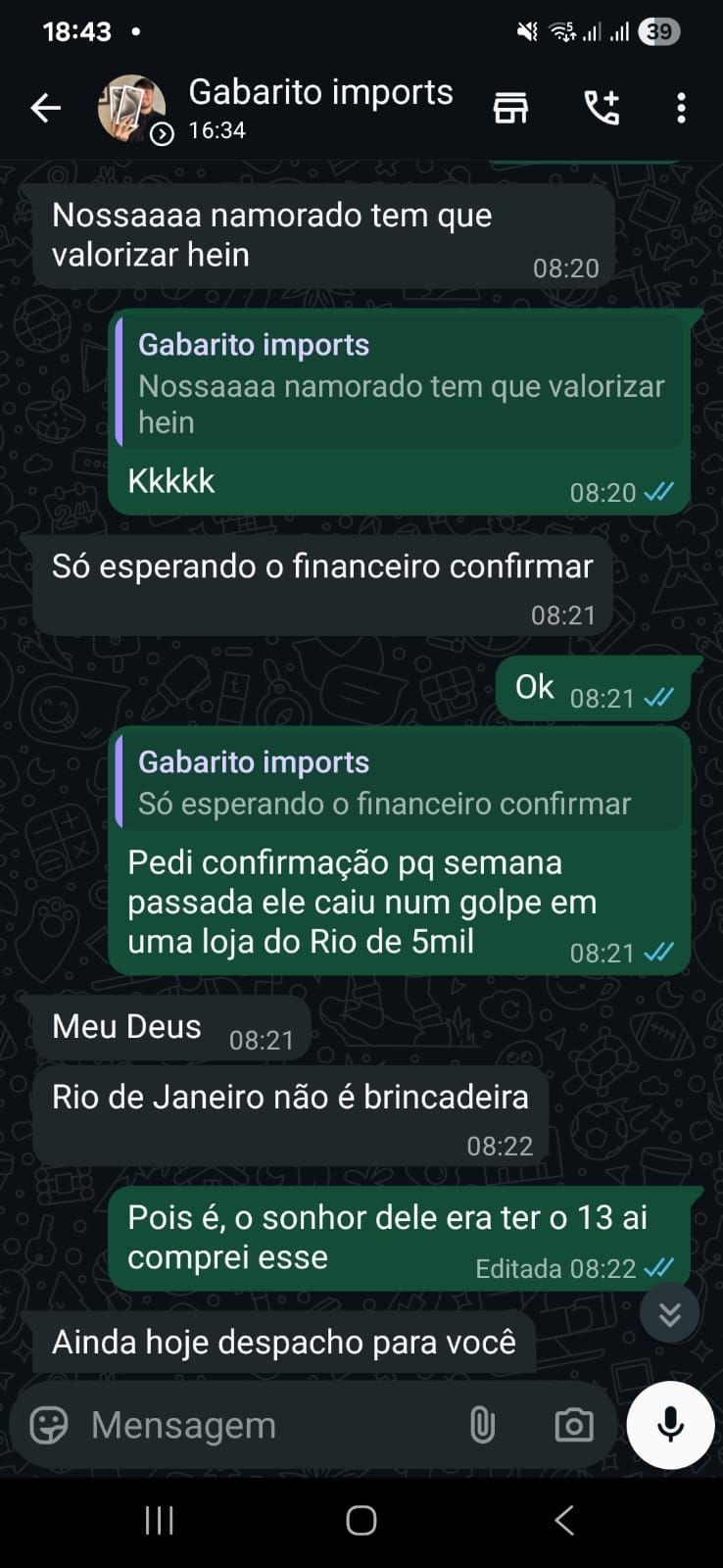Open Gabarito imports profile picture
This screenshot has height=1568, width=723.
130,108
